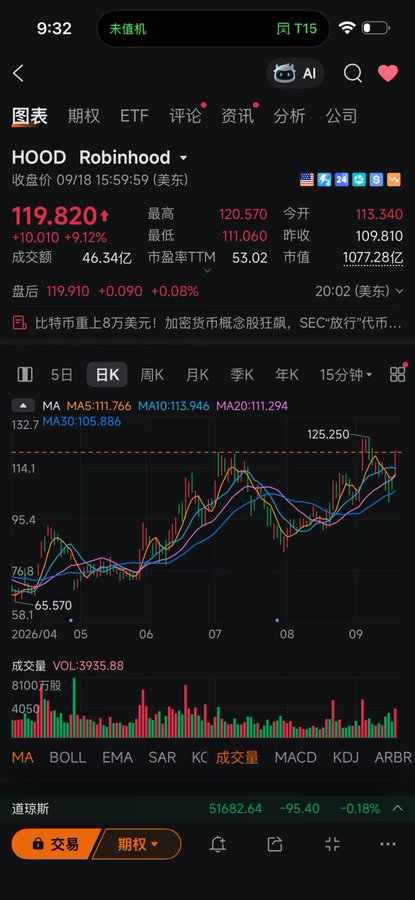Open the search magnifier icon
The height and width of the screenshot is (900, 415).
pyautogui.click(x=352, y=73)
